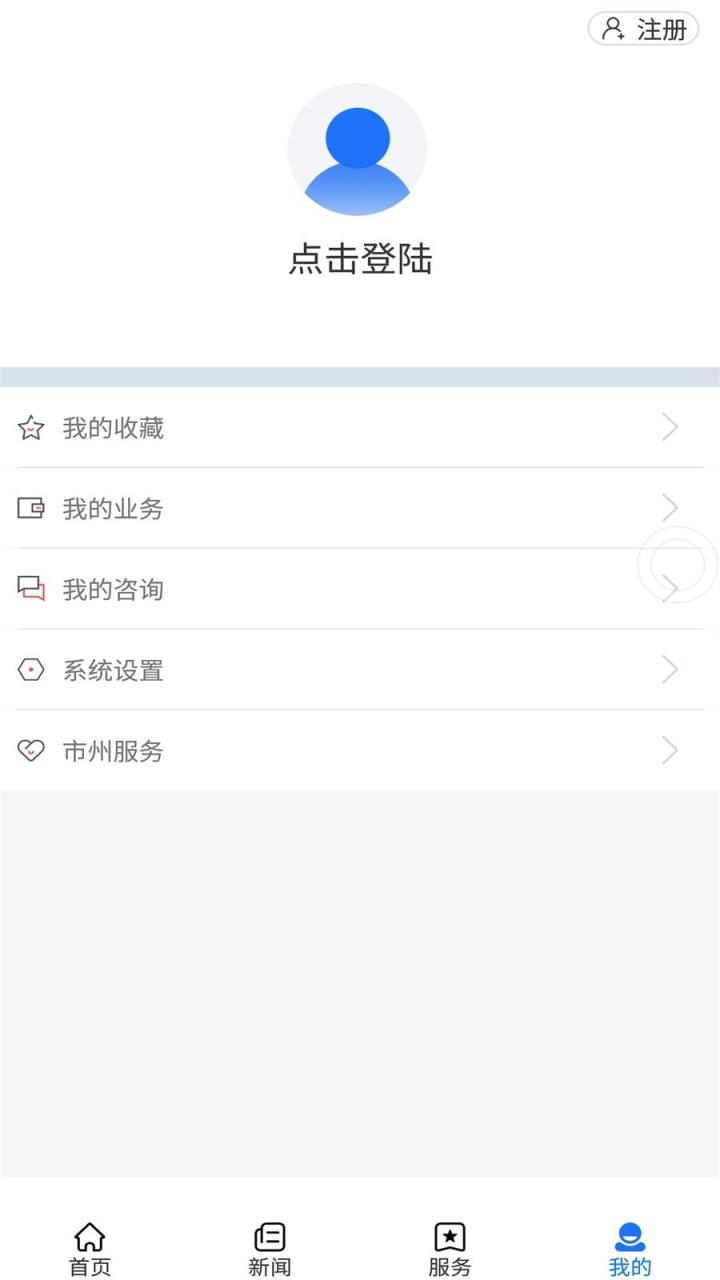Click the card icon next to 我的业务
Viewport: 720px width, 1280px height.
32,508
